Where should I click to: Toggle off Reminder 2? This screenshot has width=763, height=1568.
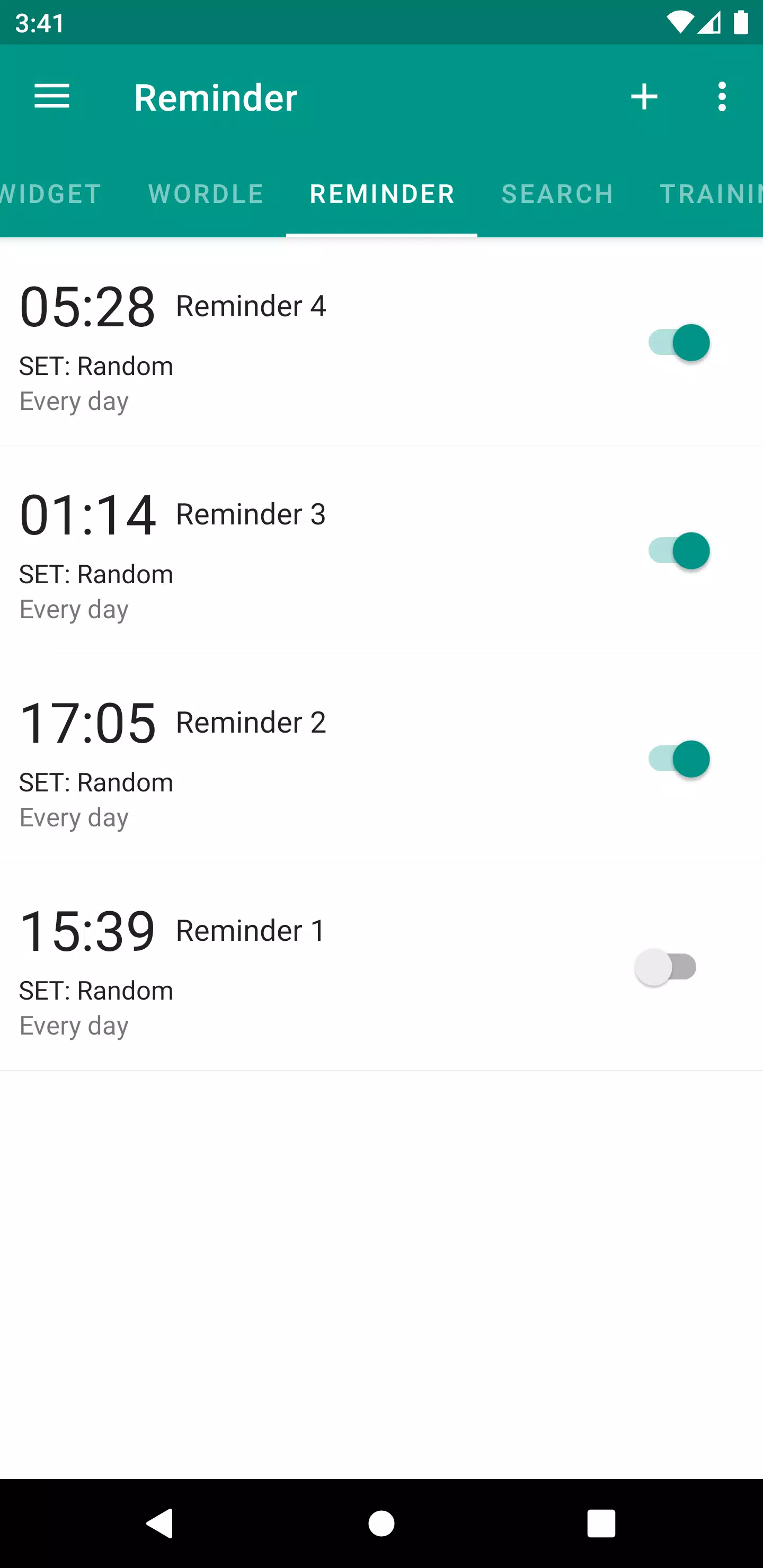pos(678,759)
